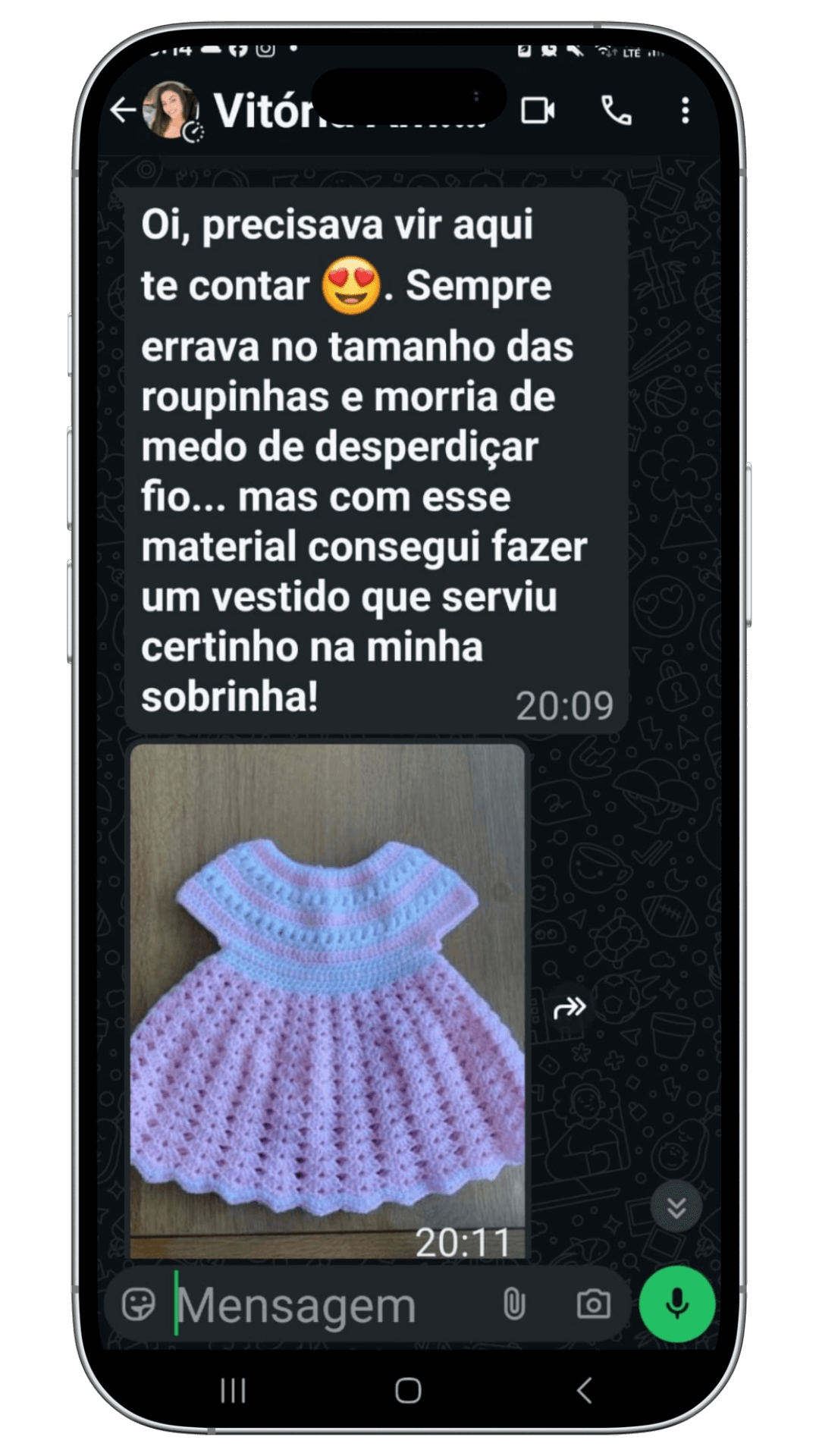819x1456 pixels.
Task: Start a voice call with Vitória
Action: coord(616,111)
